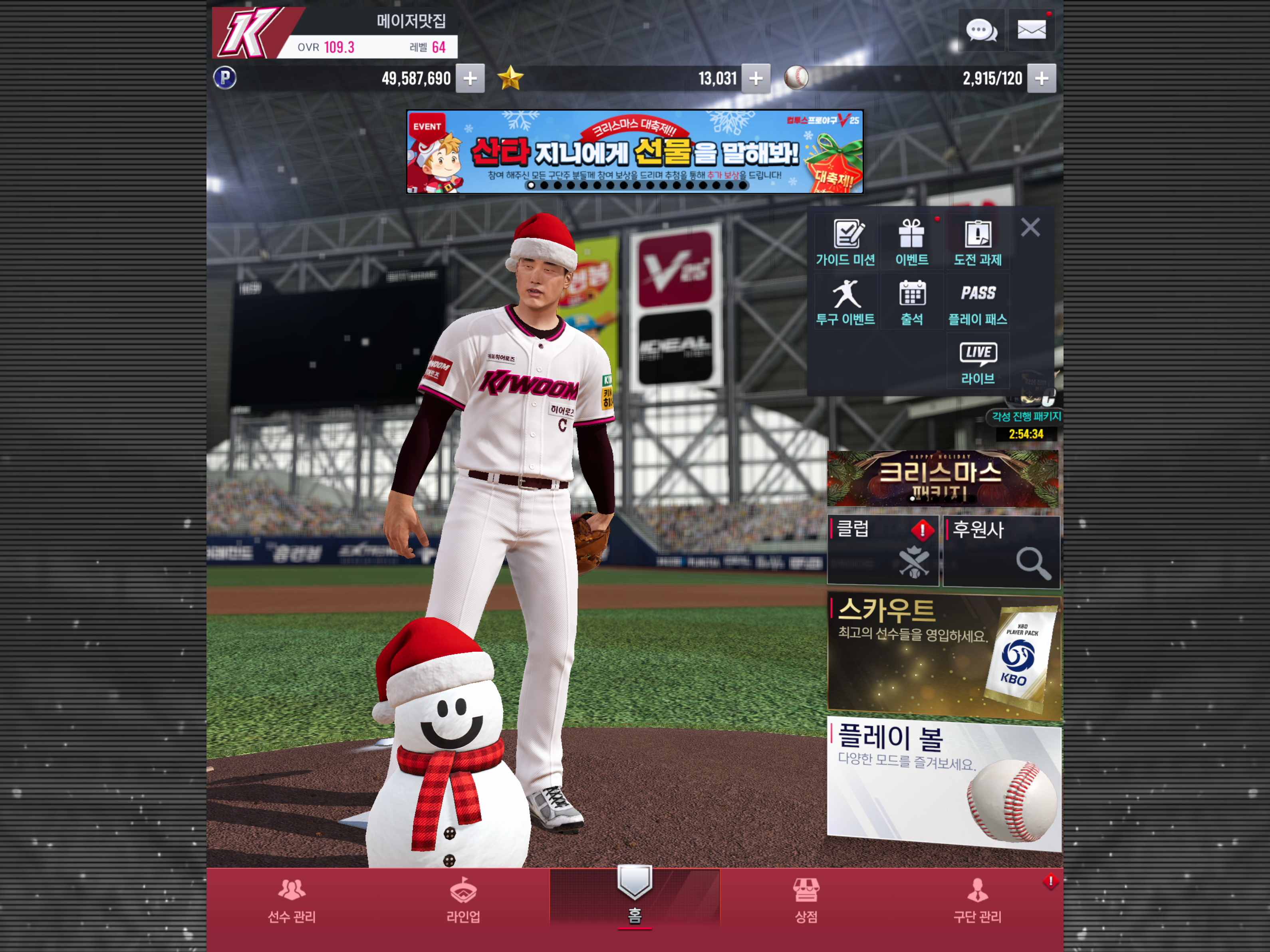Close the quick menu panel
This screenshot has width=1270, height=952.
(x=1031, y=227)
